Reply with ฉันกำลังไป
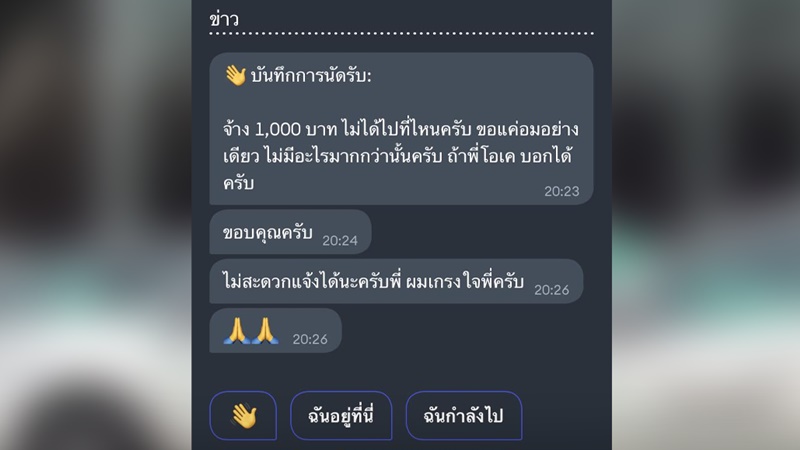 click(463, 416)
